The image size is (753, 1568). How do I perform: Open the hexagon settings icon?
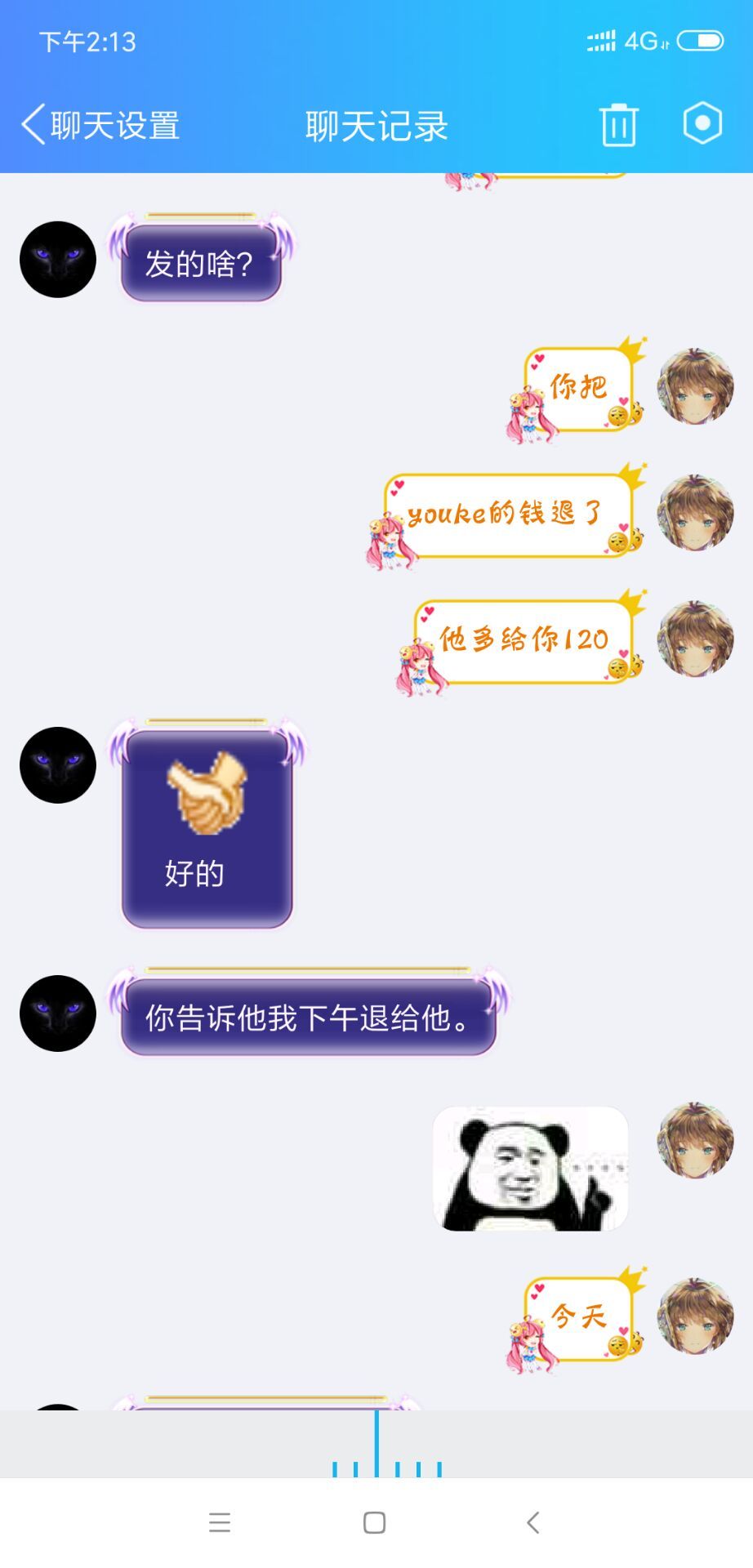click(702, 123)
